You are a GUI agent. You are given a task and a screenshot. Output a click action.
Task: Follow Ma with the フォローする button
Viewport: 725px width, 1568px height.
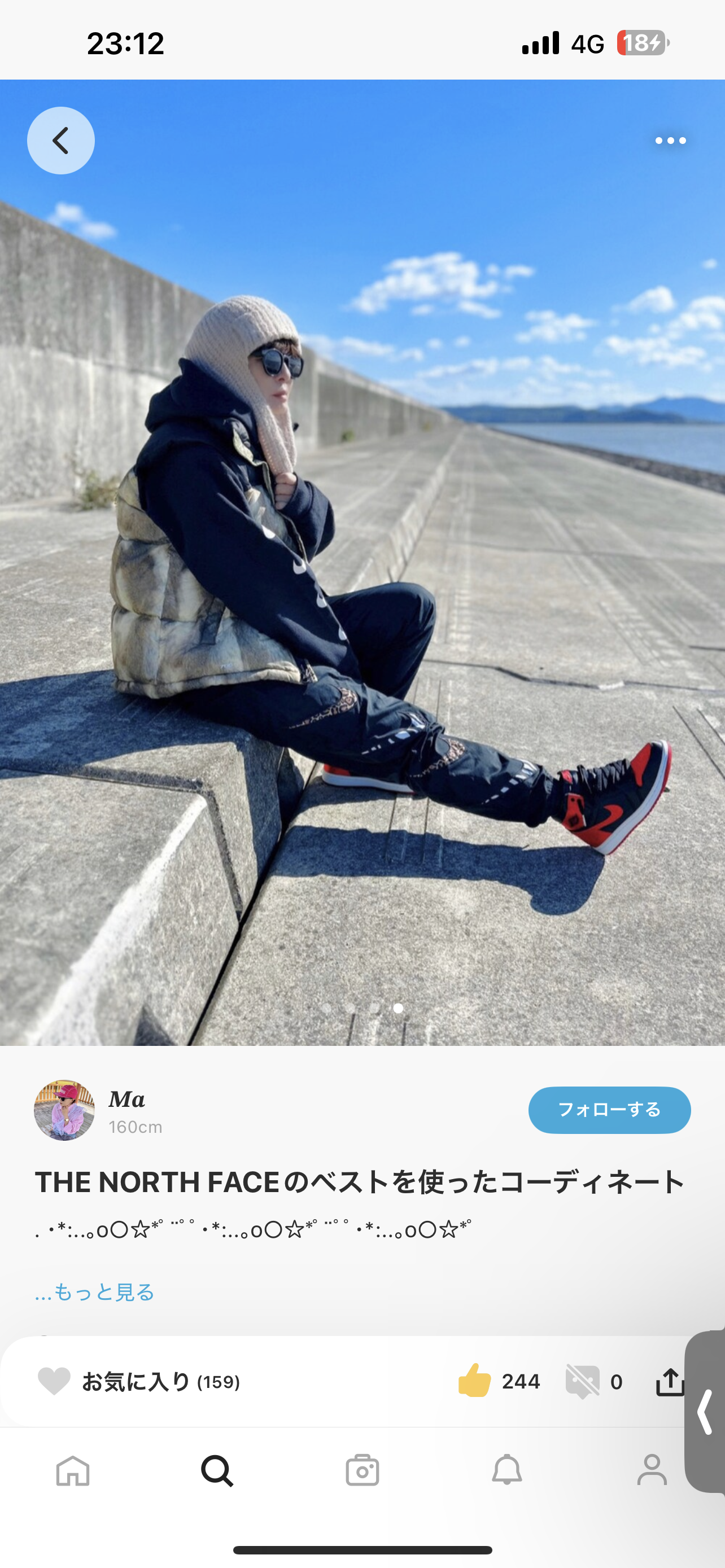pos(609,1110)
